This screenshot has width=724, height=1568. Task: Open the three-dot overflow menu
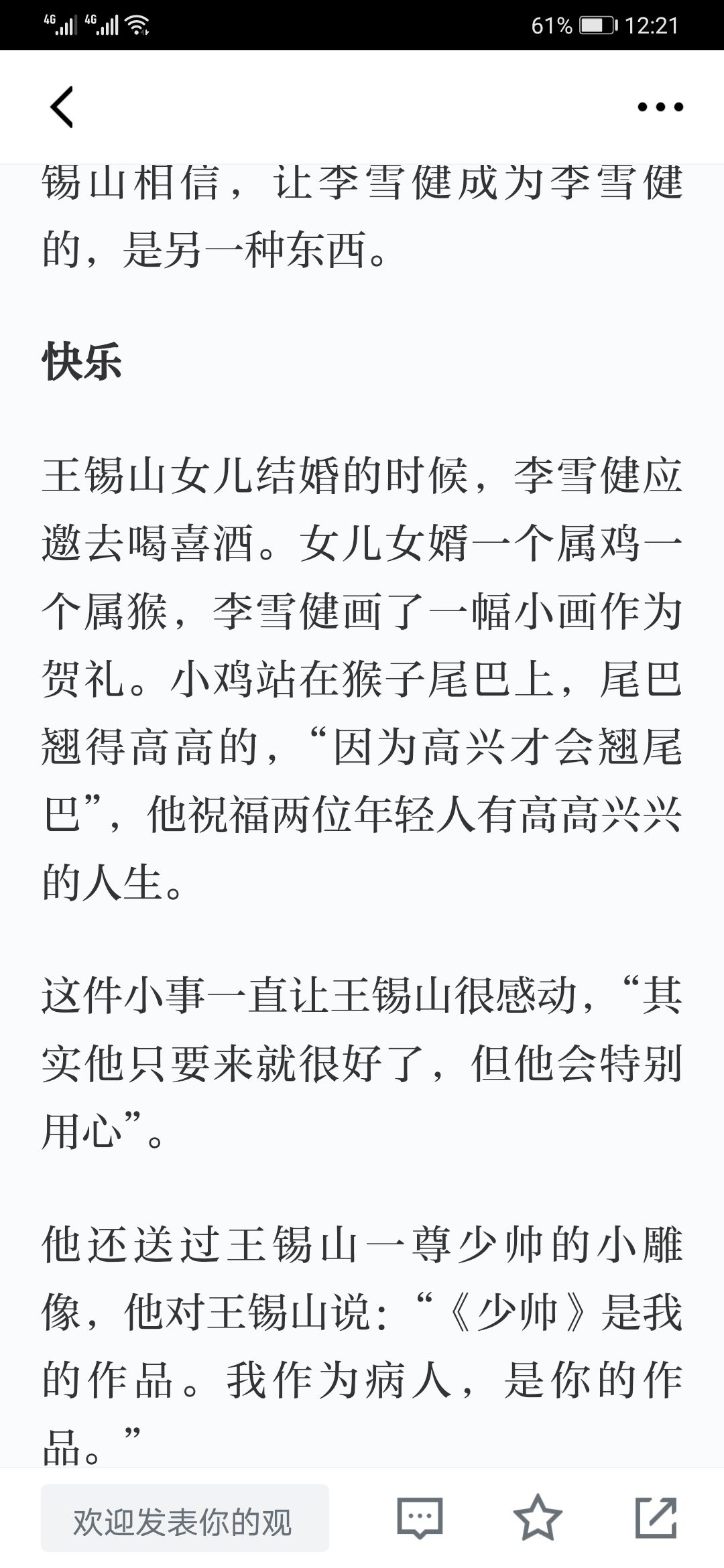click(660, 107)
